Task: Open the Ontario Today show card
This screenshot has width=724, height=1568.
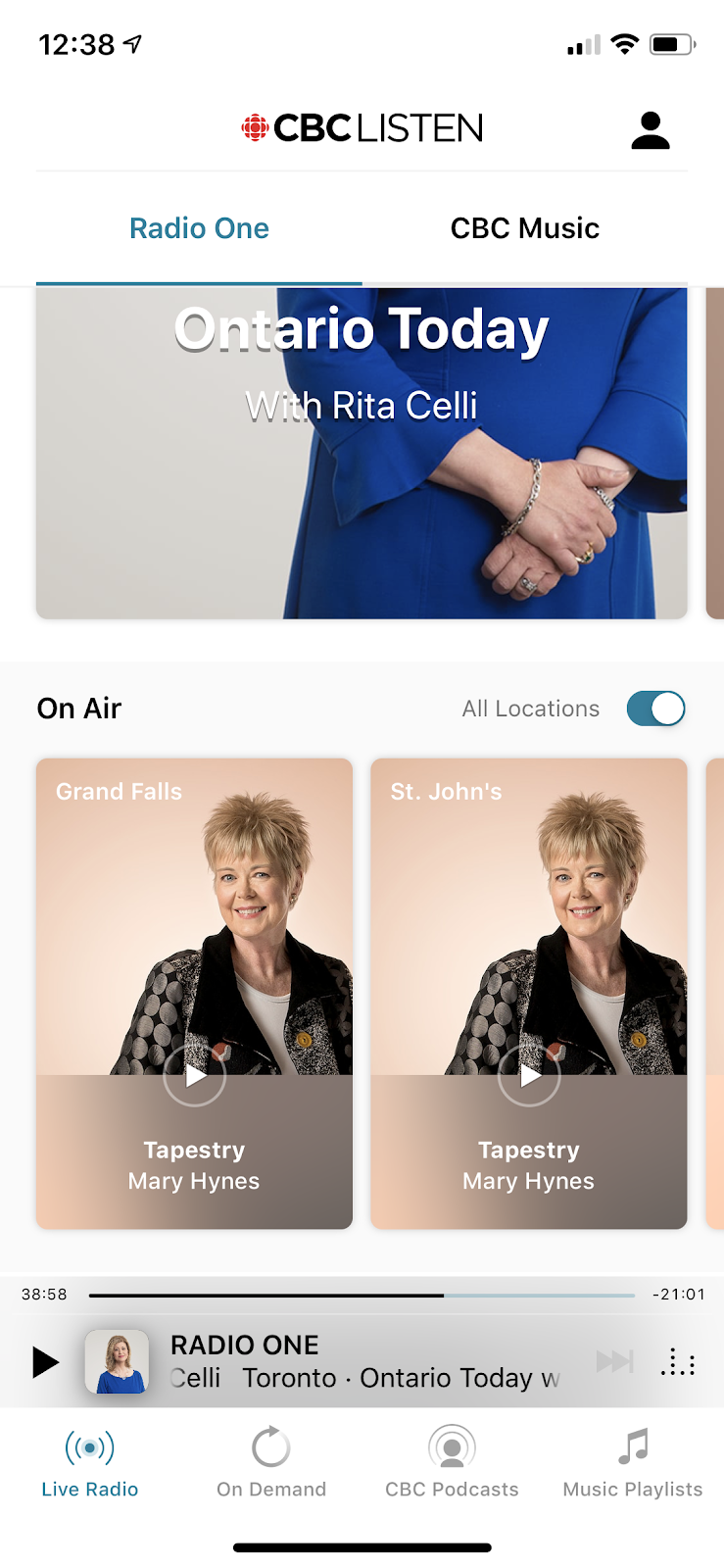Action: [362, 453]
